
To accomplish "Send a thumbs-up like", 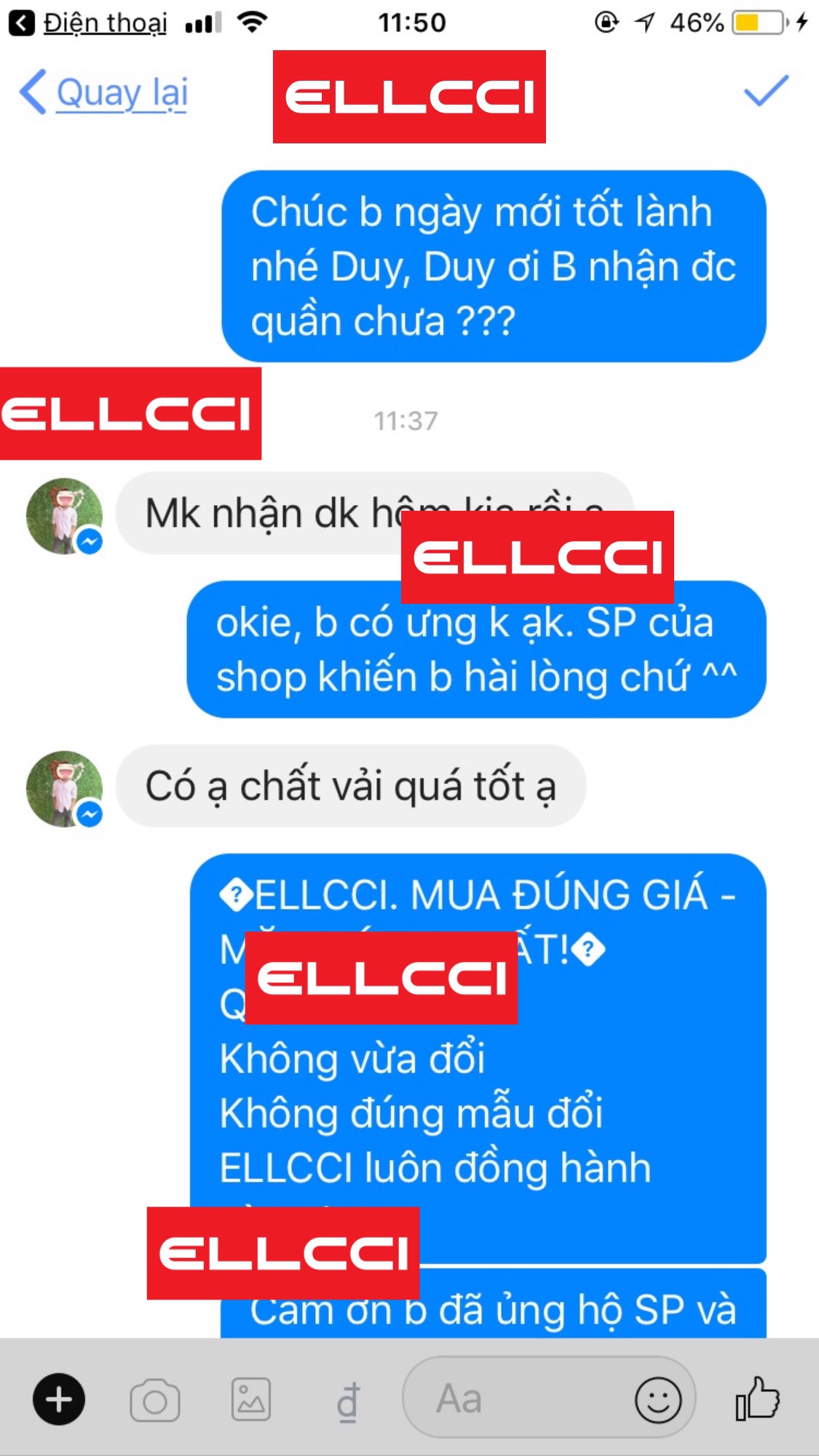I will coord(758,1398).
